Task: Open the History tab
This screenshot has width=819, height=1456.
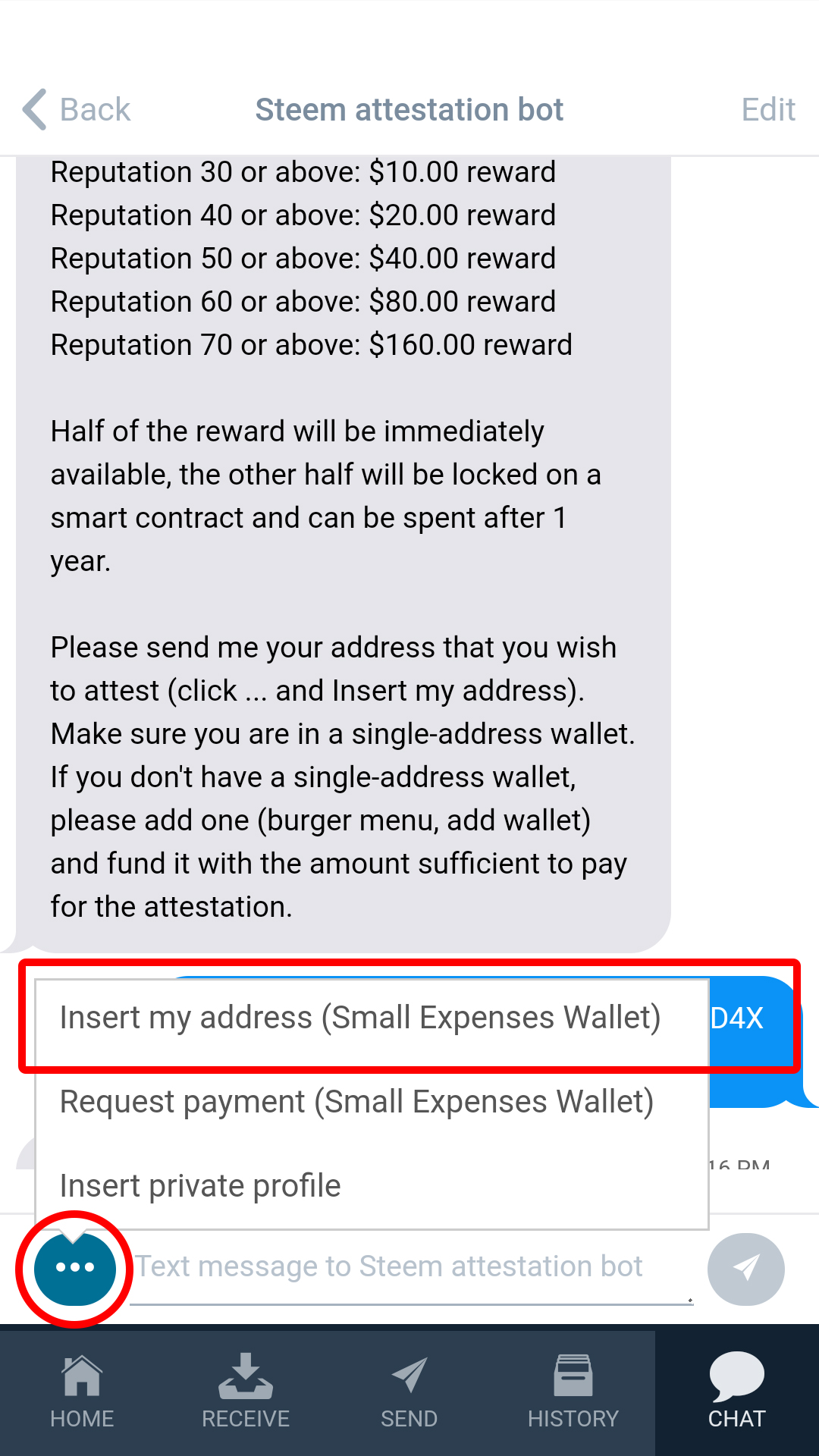Action: point(573,1392)
